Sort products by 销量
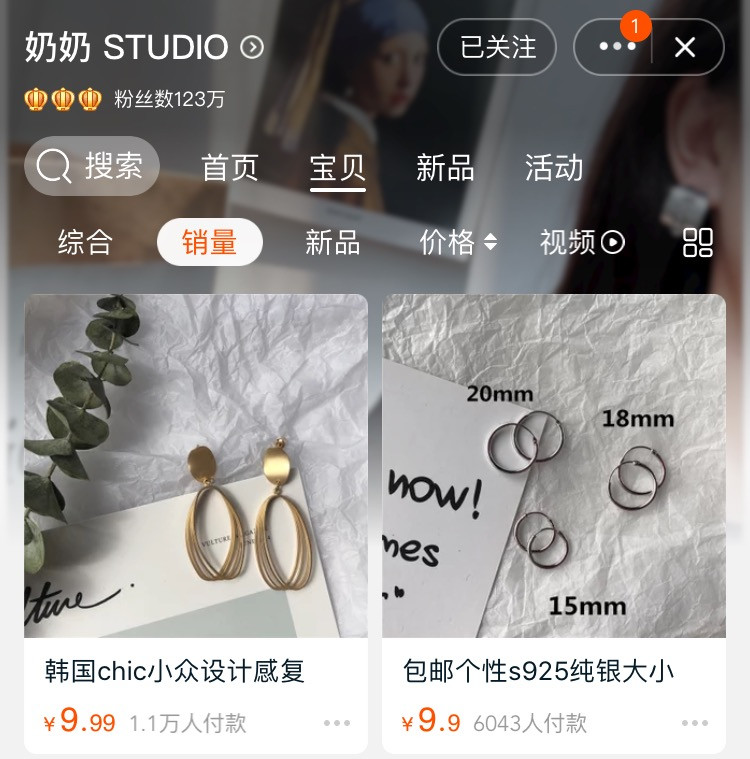The width and height of the screenshot is (750, 759). pos(210,242)
